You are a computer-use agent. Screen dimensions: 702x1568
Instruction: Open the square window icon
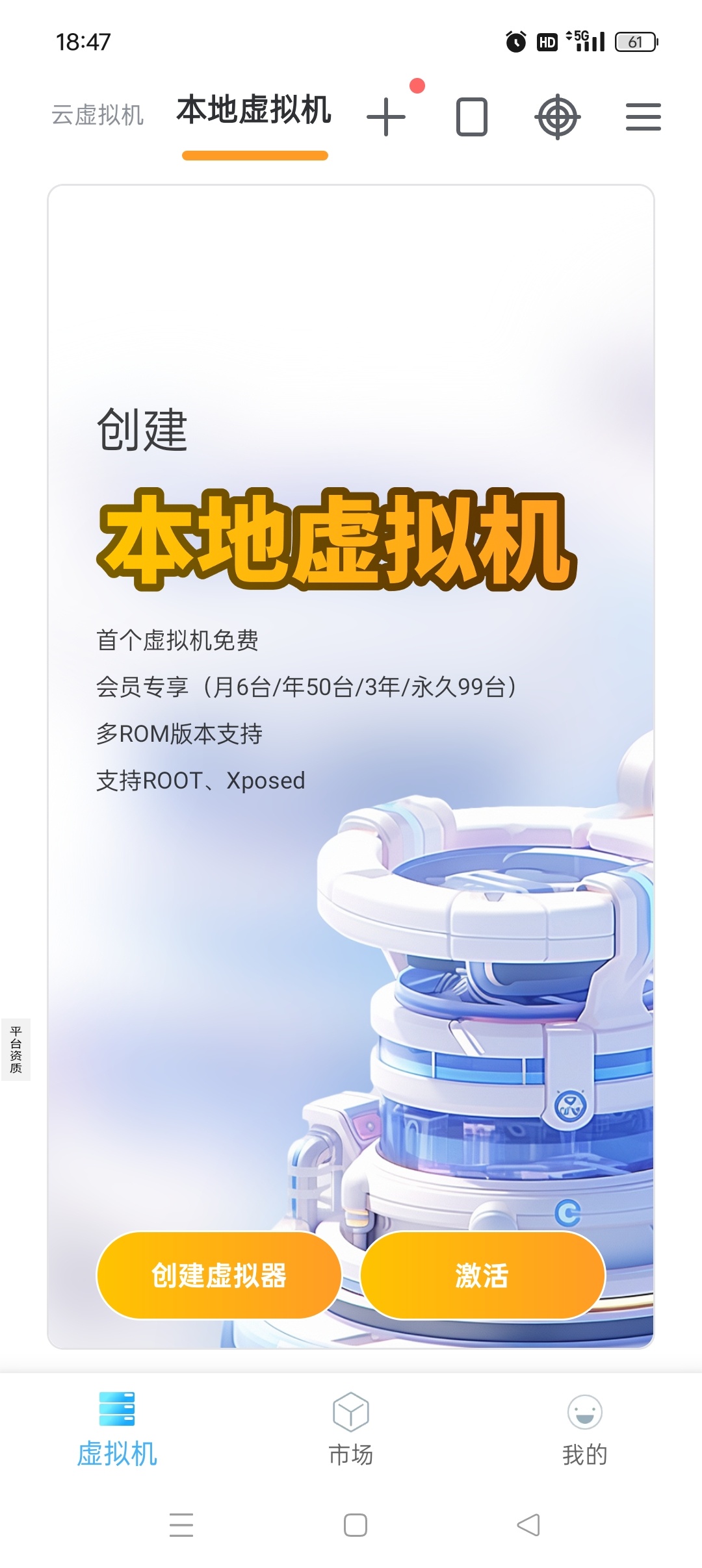coord(472,117)
